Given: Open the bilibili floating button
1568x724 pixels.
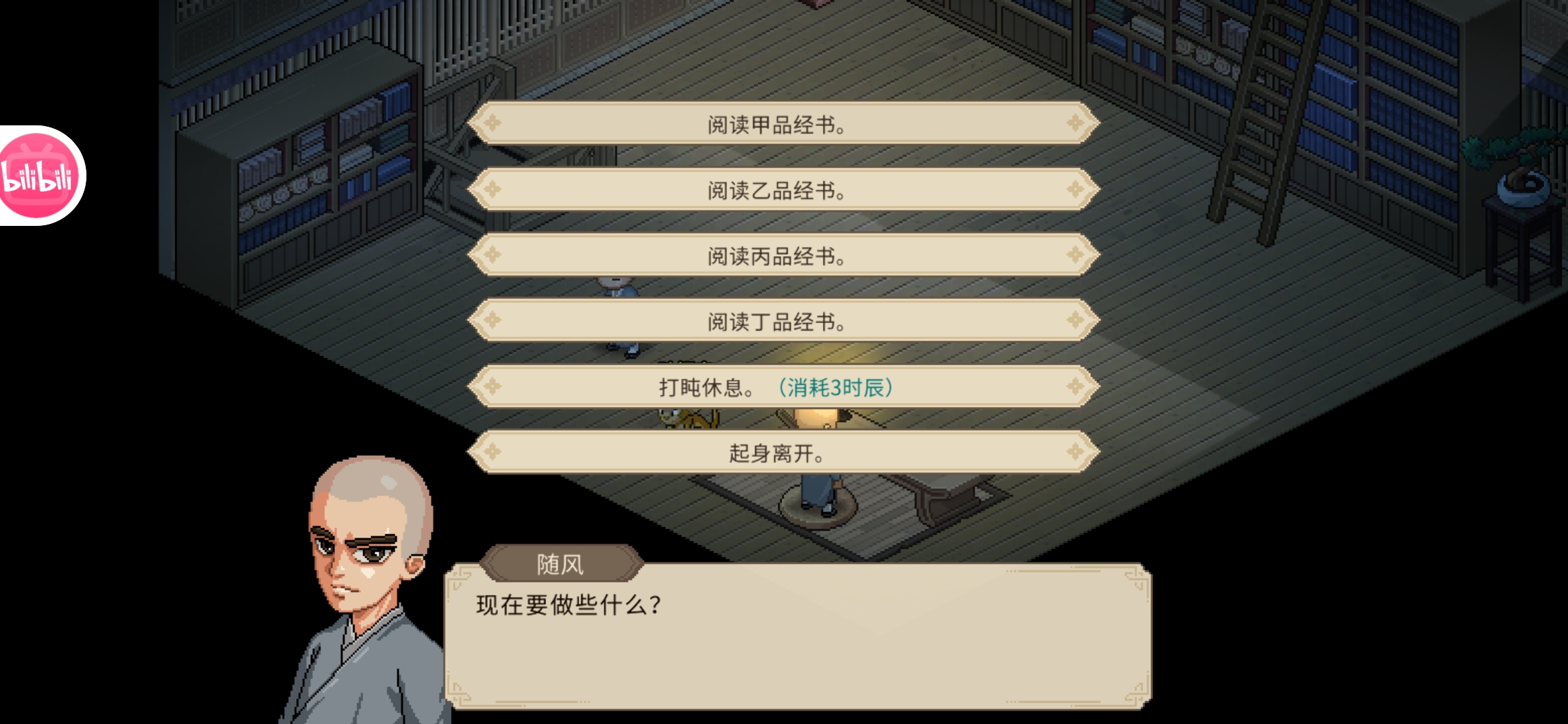Looking at the screenshot, I should (39, 176).
